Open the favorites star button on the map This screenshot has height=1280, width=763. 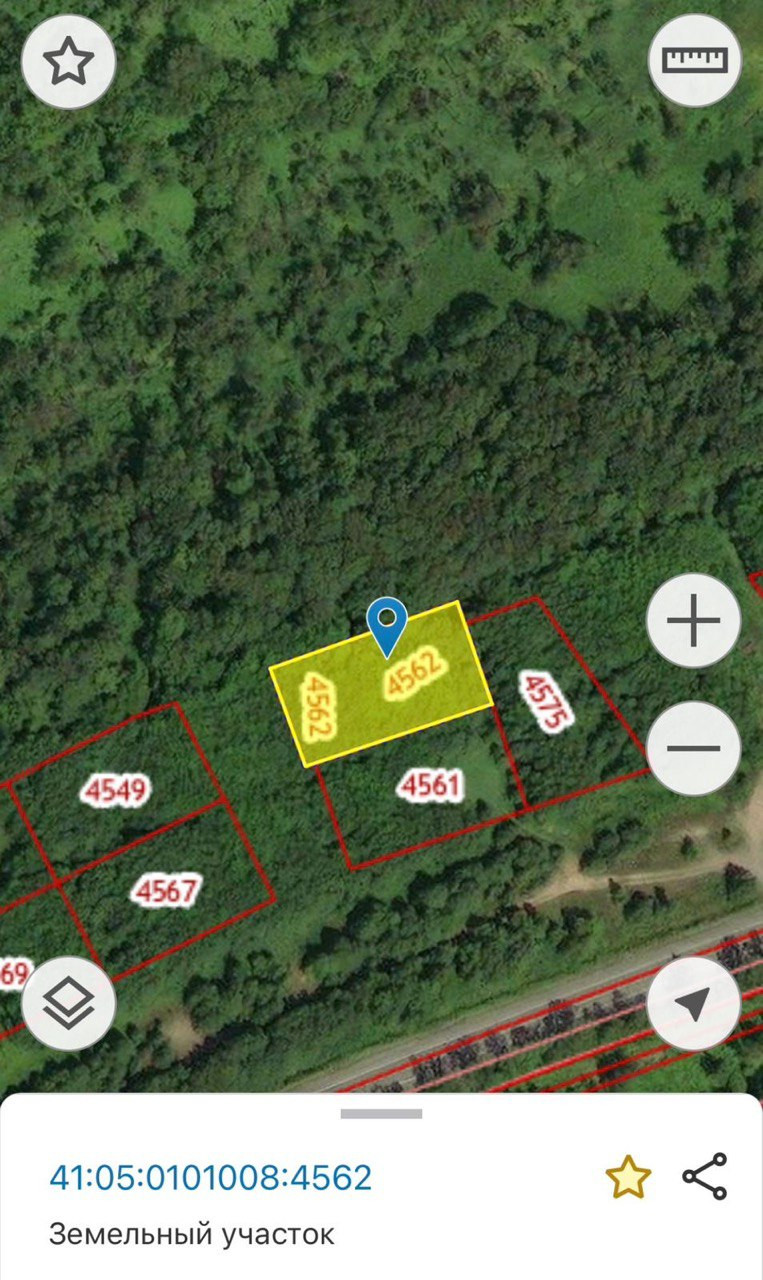pos(68,62)
